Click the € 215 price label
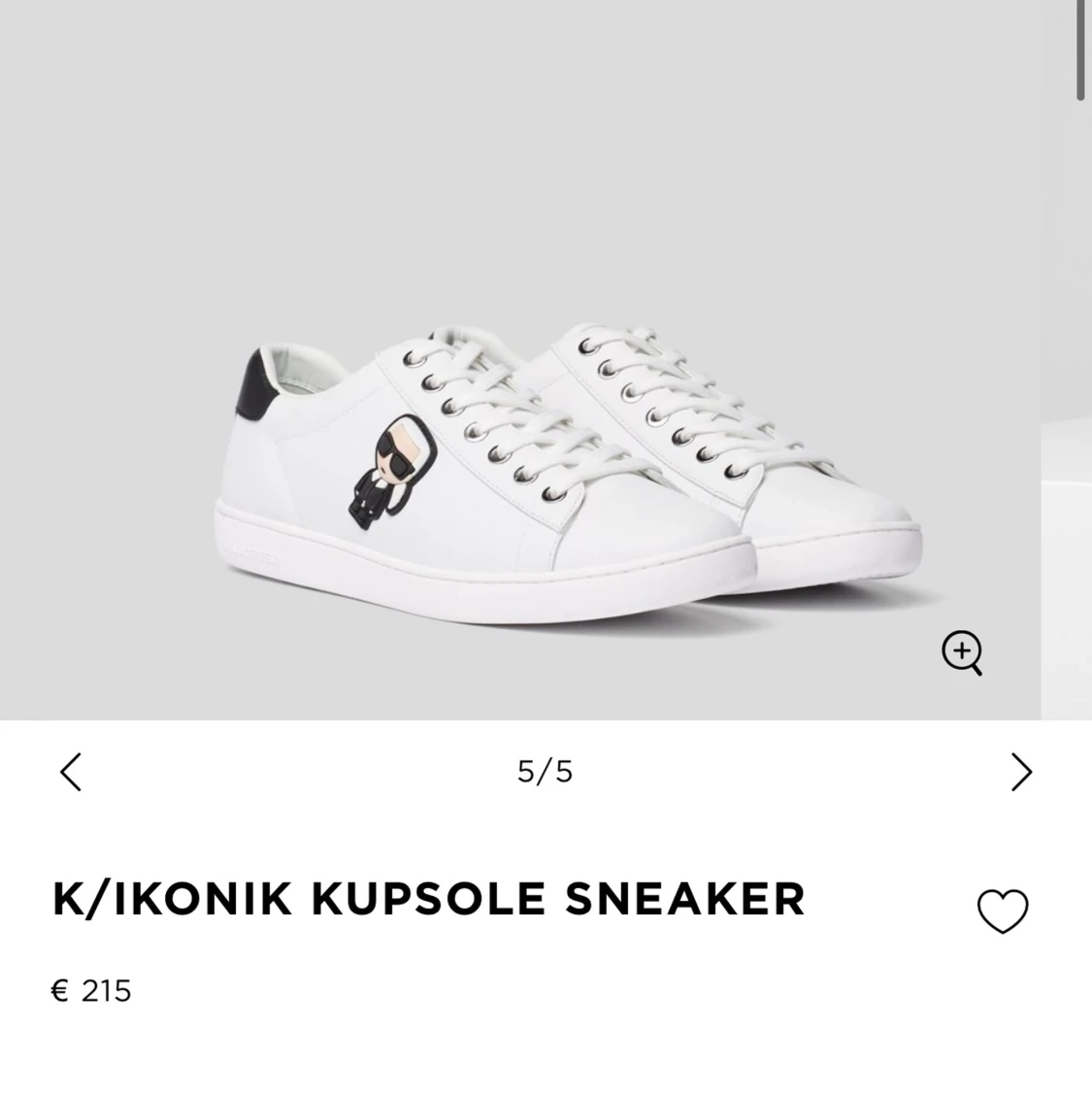This screenshot has height=1093, width=1092. point(92,991)
